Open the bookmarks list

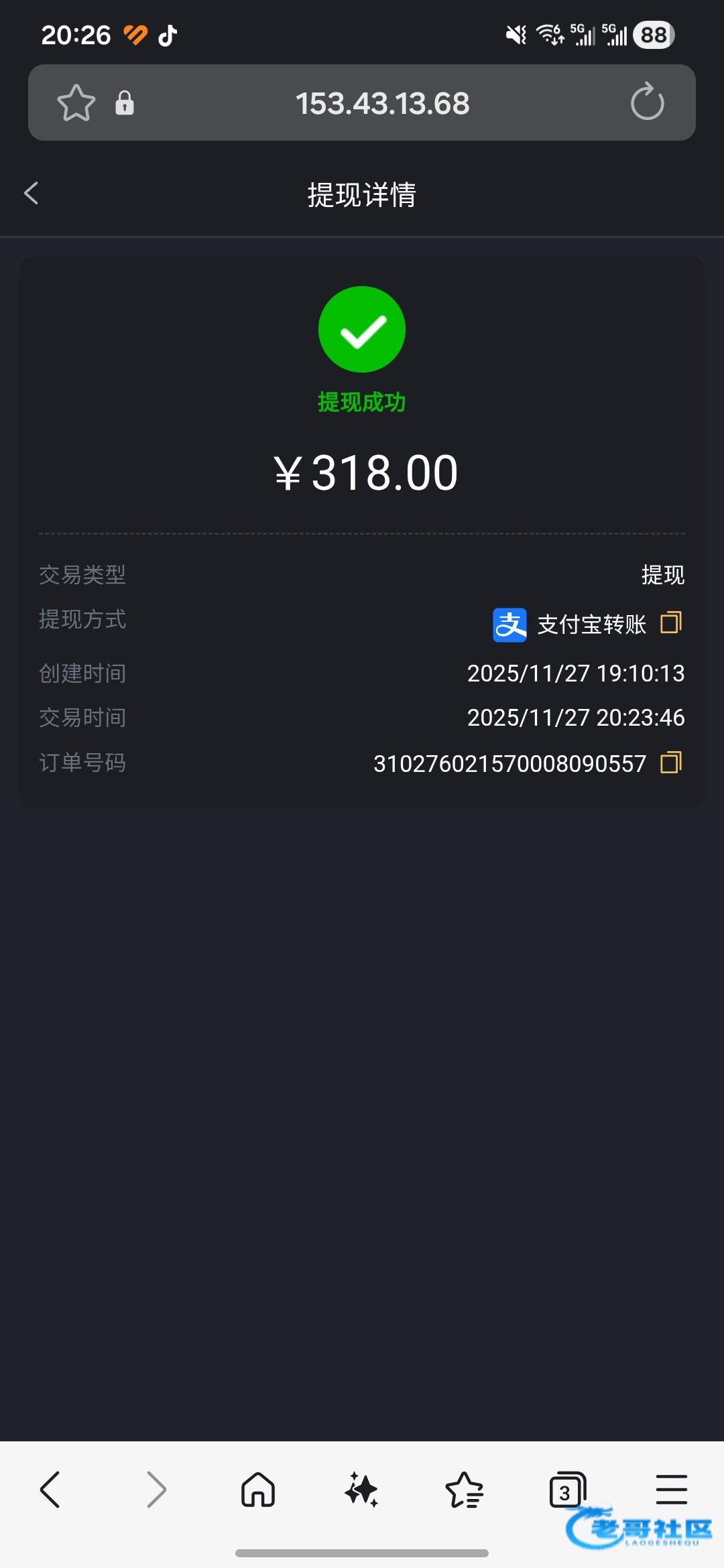465,1490
